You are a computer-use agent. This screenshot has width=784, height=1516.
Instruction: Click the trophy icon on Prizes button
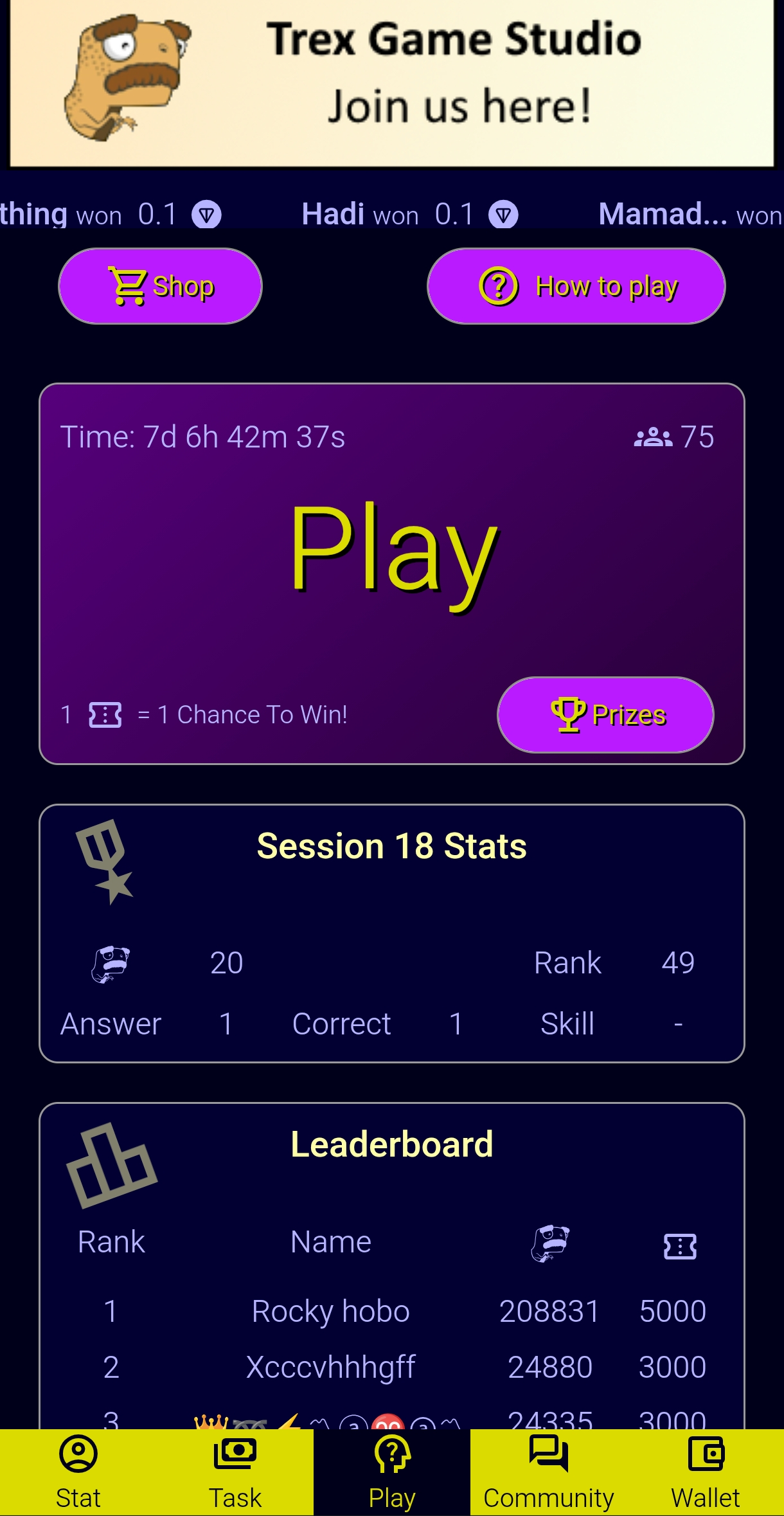[x=568, y=714]
